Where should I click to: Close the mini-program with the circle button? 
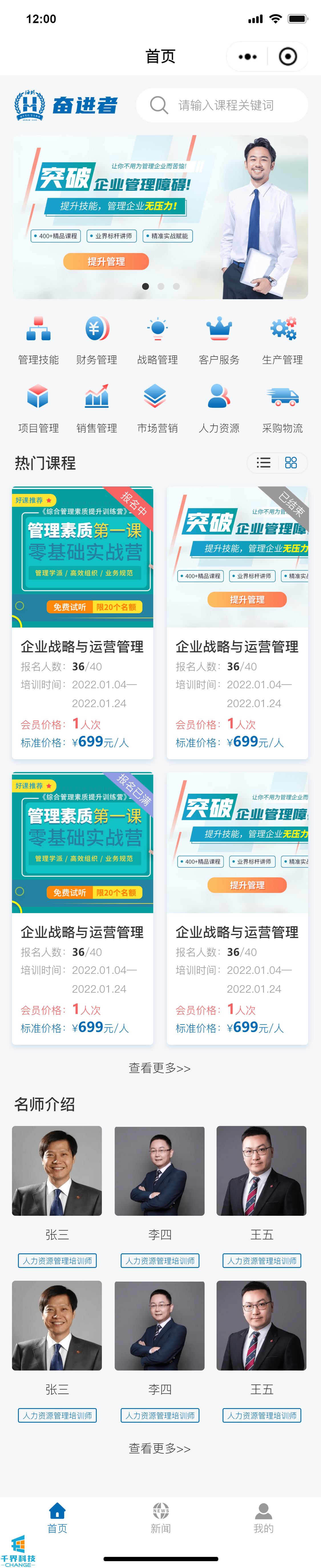tap(288, 57)
